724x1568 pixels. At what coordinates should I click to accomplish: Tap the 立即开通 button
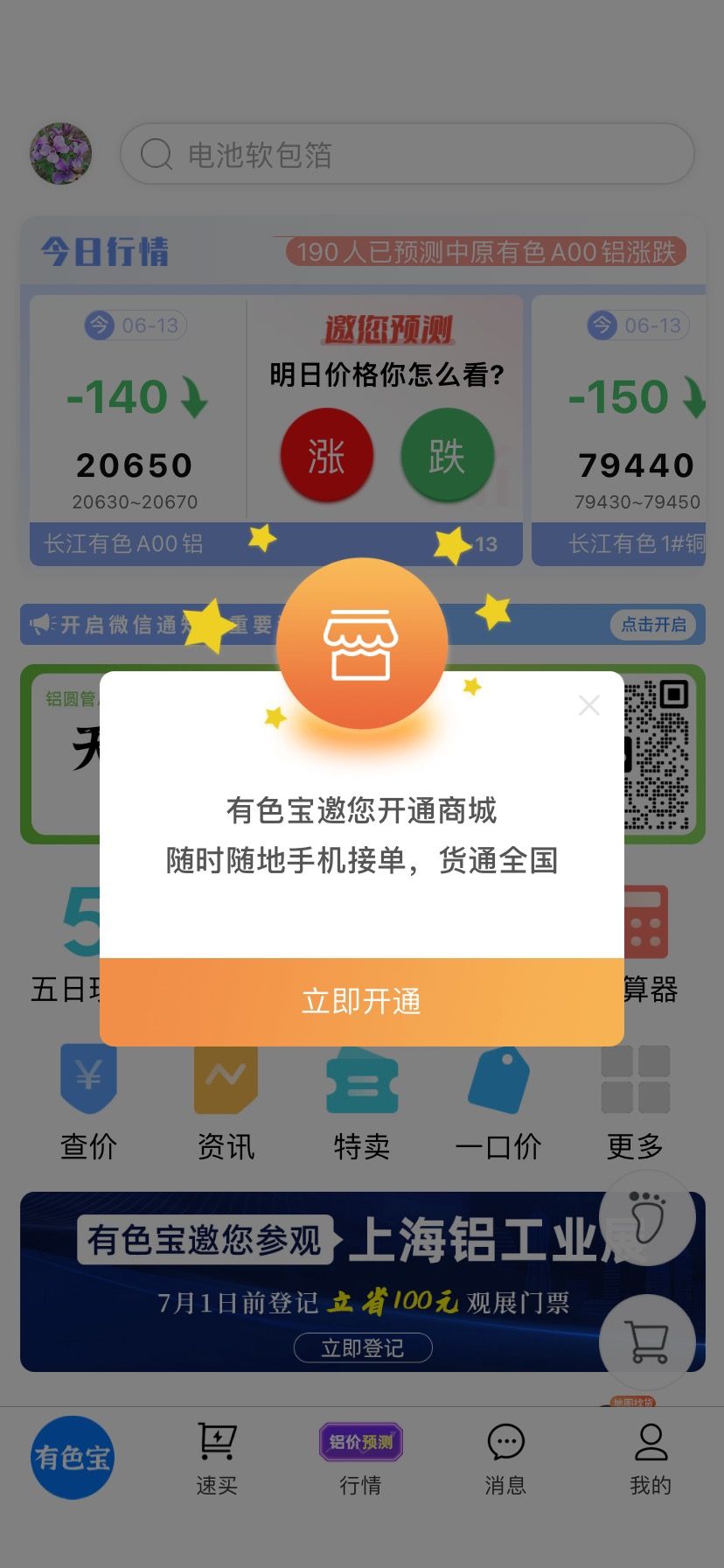pyautogui.click(x=362, y=1002)
